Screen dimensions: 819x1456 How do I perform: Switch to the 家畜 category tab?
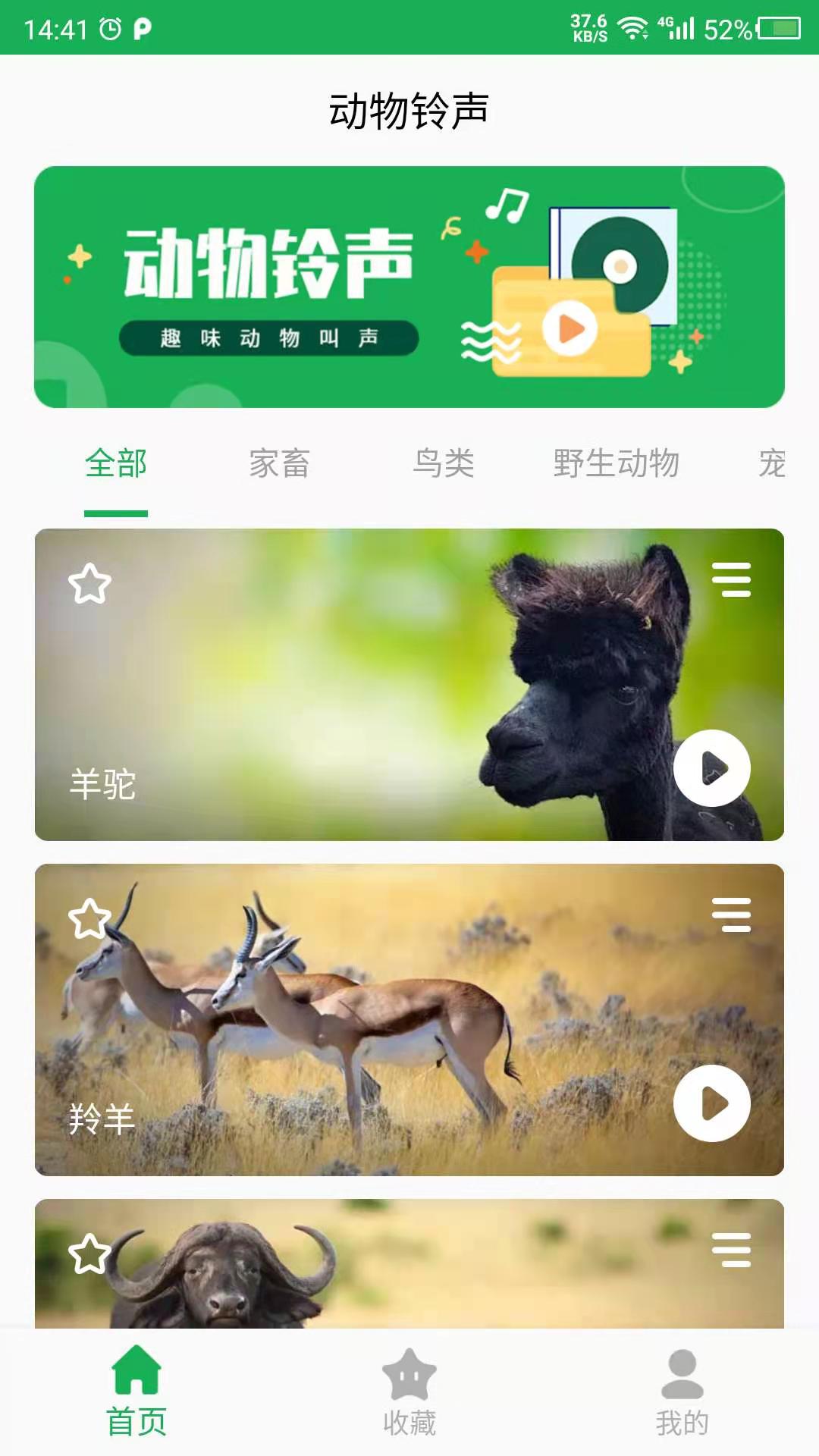pyautogui.click(x=280, y=463)
